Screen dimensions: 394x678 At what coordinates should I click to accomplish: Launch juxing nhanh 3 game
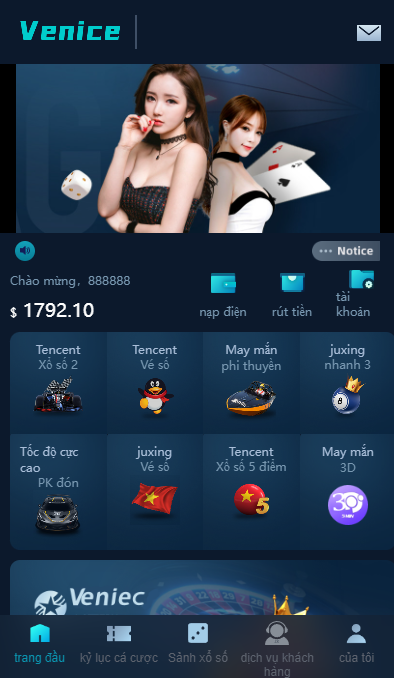[347, 383]
